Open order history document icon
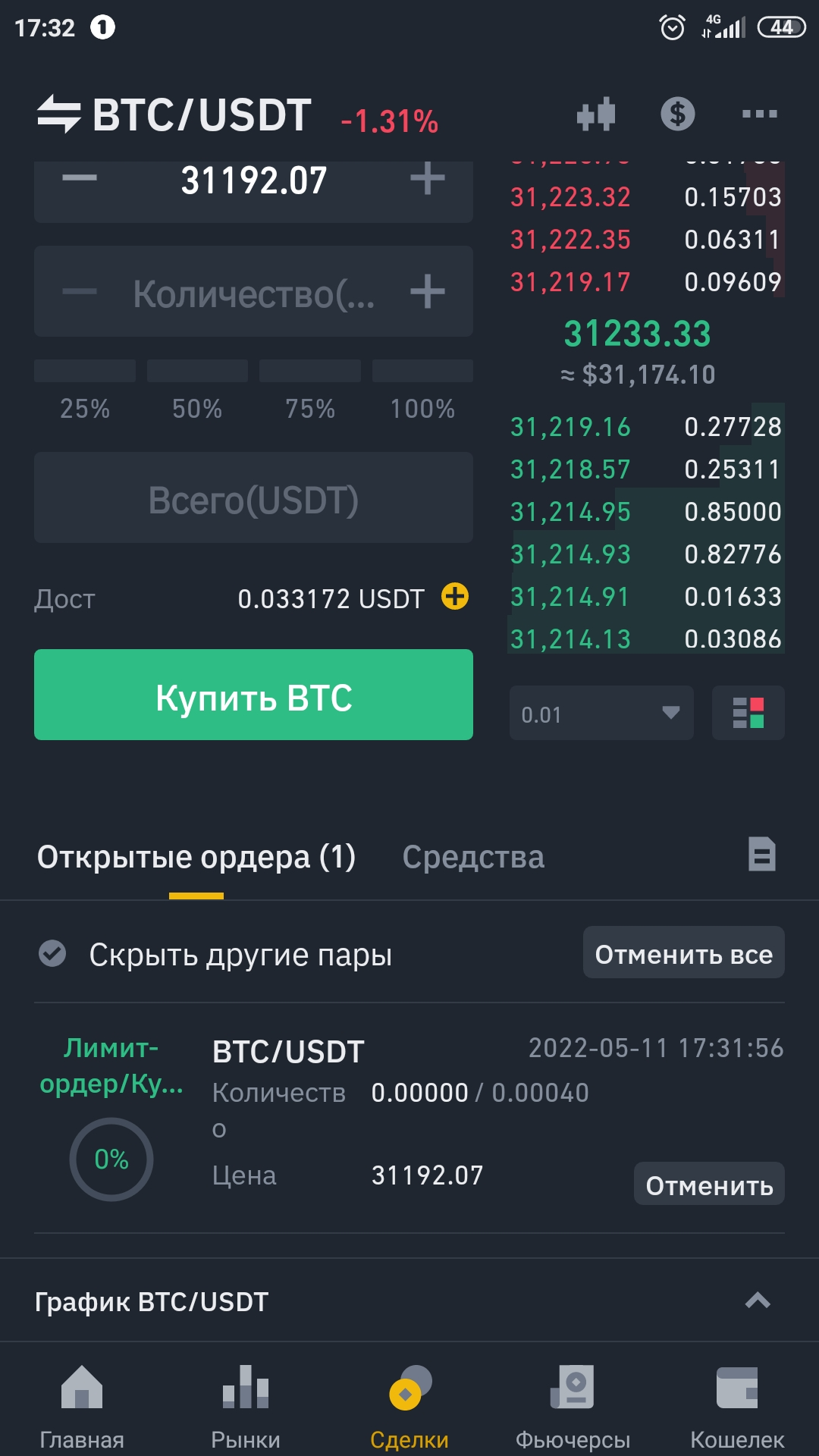The image size is (819, 1456). point(761,855)
